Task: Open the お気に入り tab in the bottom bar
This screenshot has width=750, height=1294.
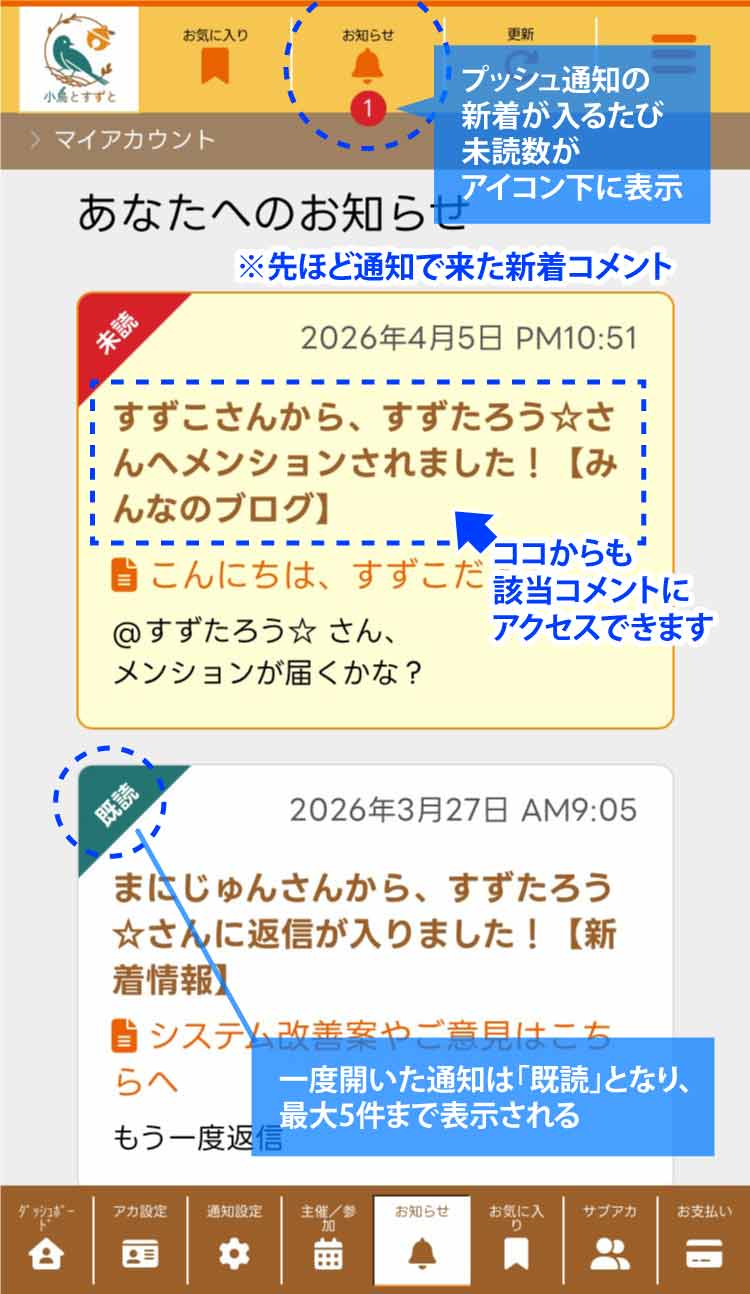Action: pyautogui.click(x=516, y=1240)
